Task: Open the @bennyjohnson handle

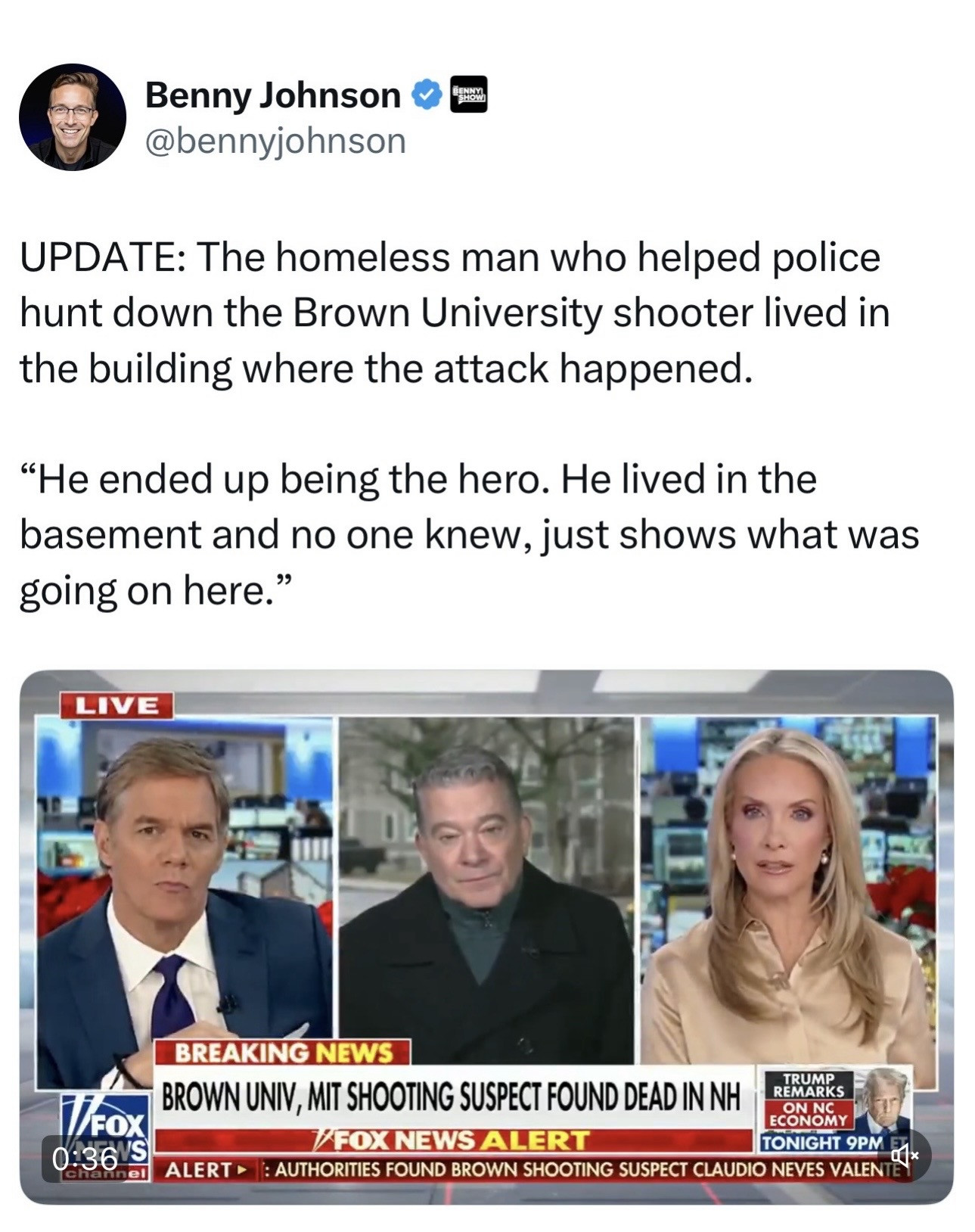Action: pos(275,141)
